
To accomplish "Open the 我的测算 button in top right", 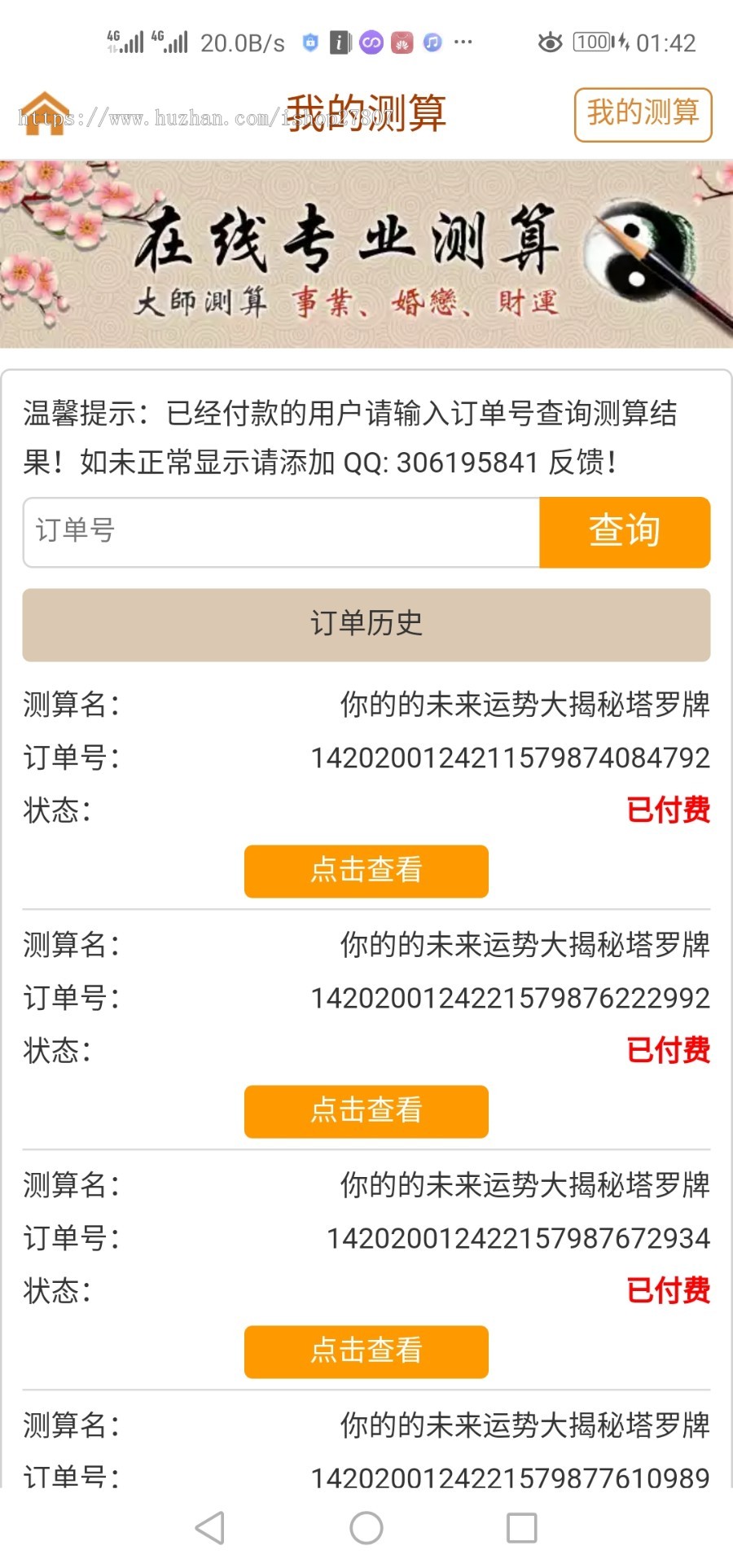I will [x=642, y=114].
